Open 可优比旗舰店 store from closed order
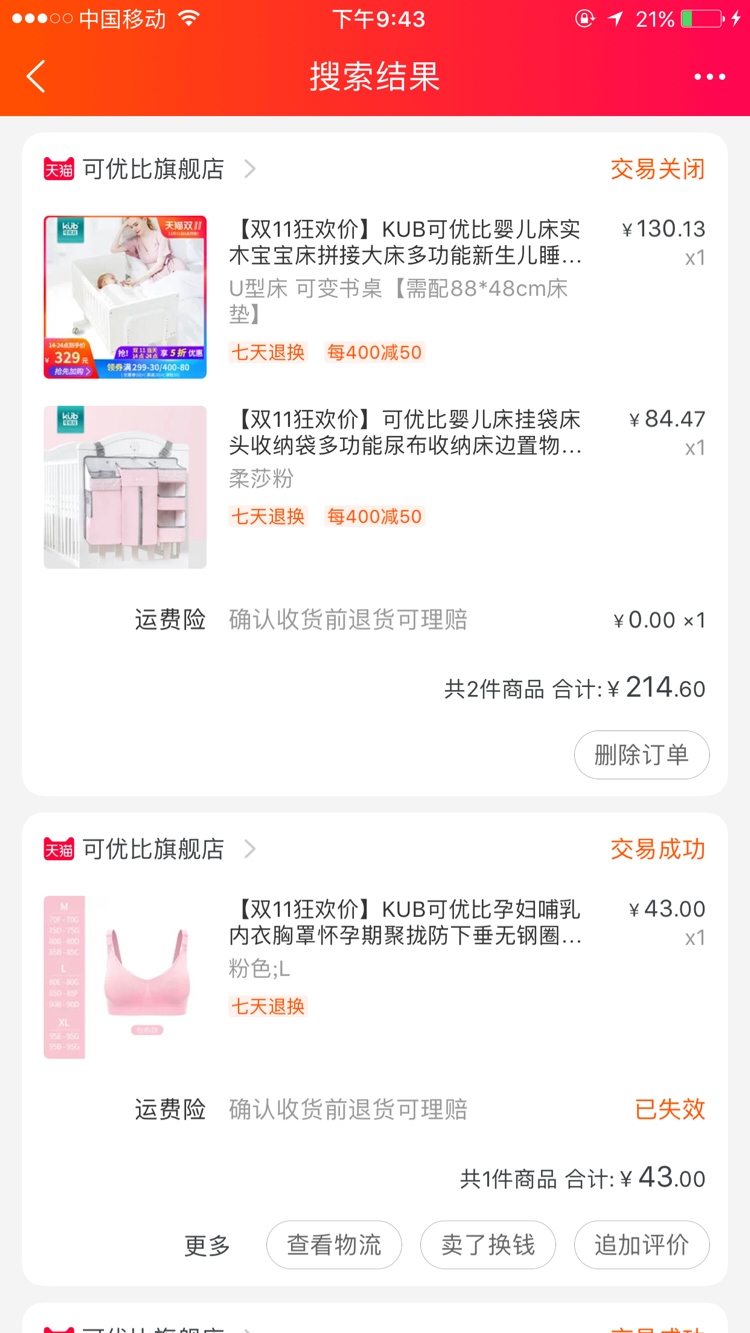The image size is (750, 1333). click(153, 169)
